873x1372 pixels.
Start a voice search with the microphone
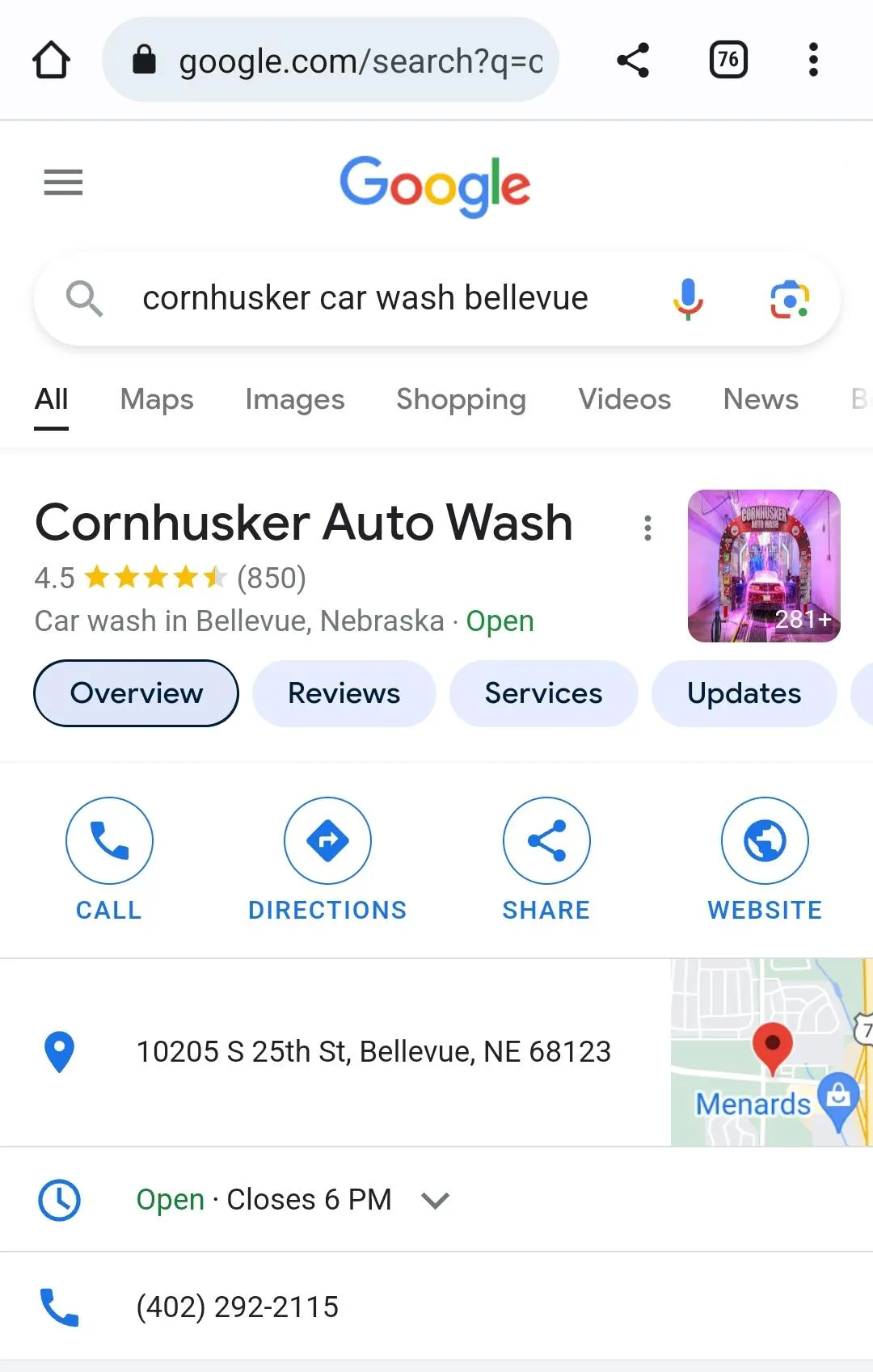[688, 299]
